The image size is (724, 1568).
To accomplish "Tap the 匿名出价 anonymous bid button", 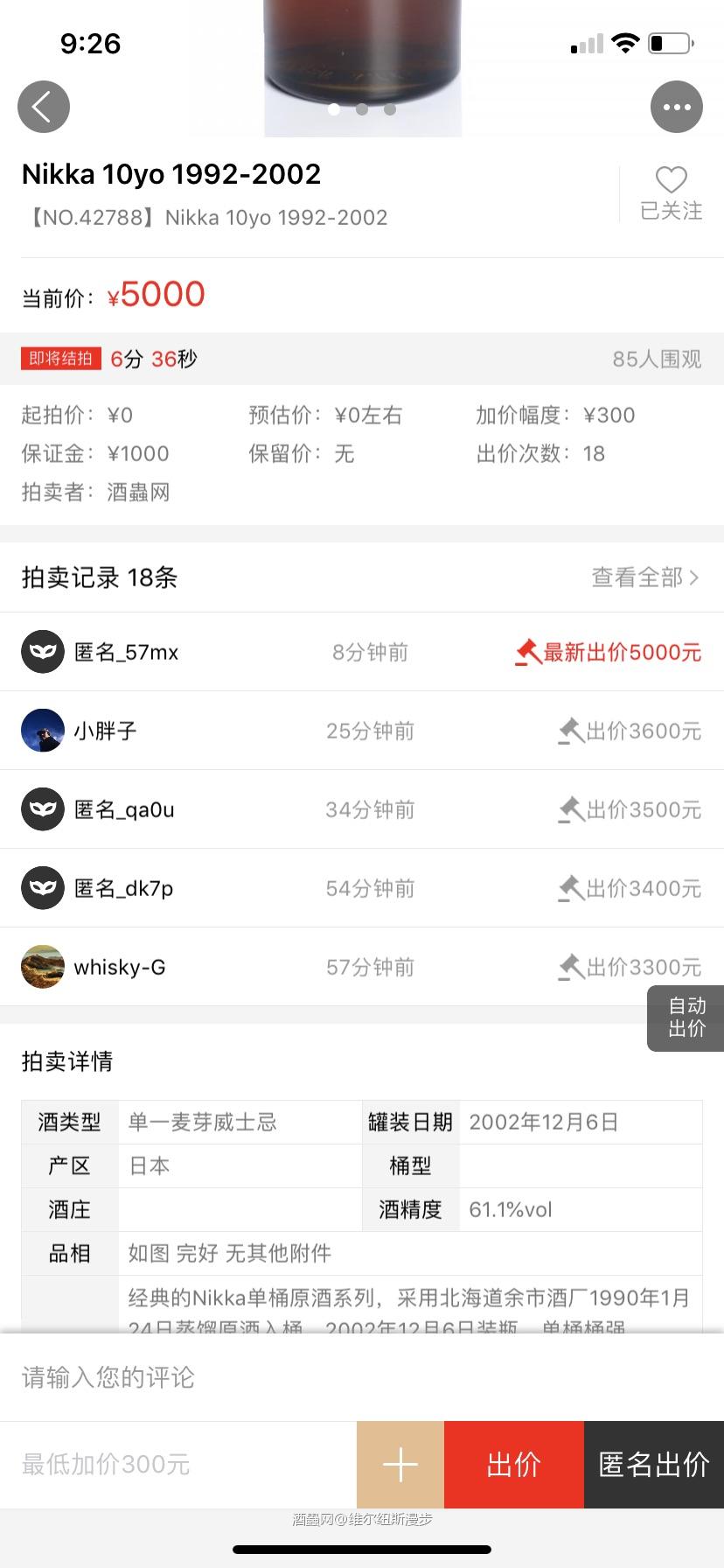I will 653,1463.
